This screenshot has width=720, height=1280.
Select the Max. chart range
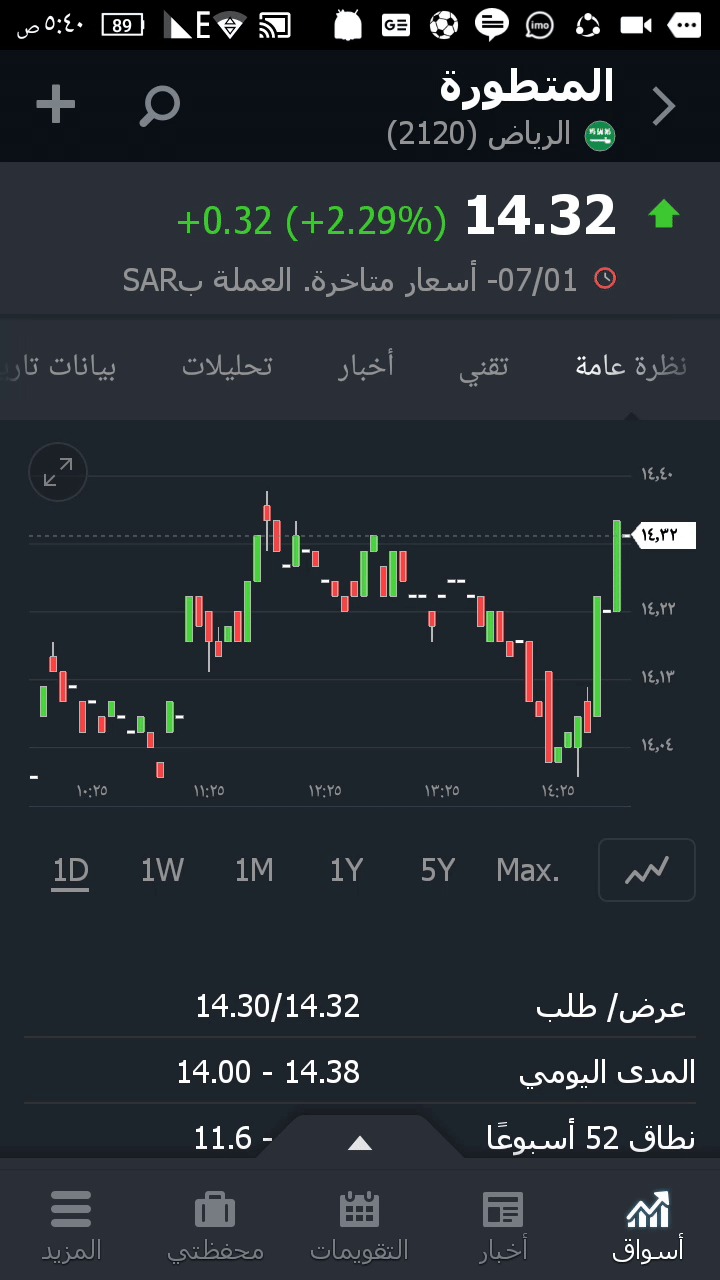click(x=528, y=871)
